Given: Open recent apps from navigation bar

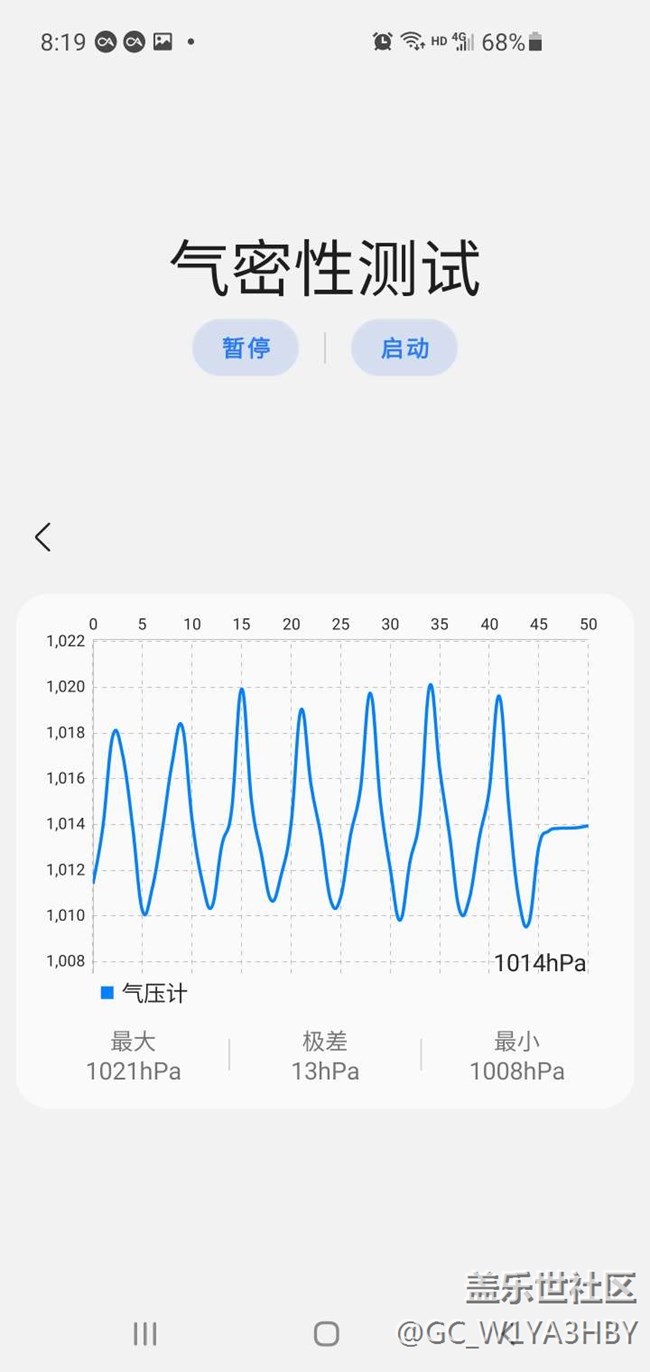Looking at the screenshot, I should (145, 1333).
